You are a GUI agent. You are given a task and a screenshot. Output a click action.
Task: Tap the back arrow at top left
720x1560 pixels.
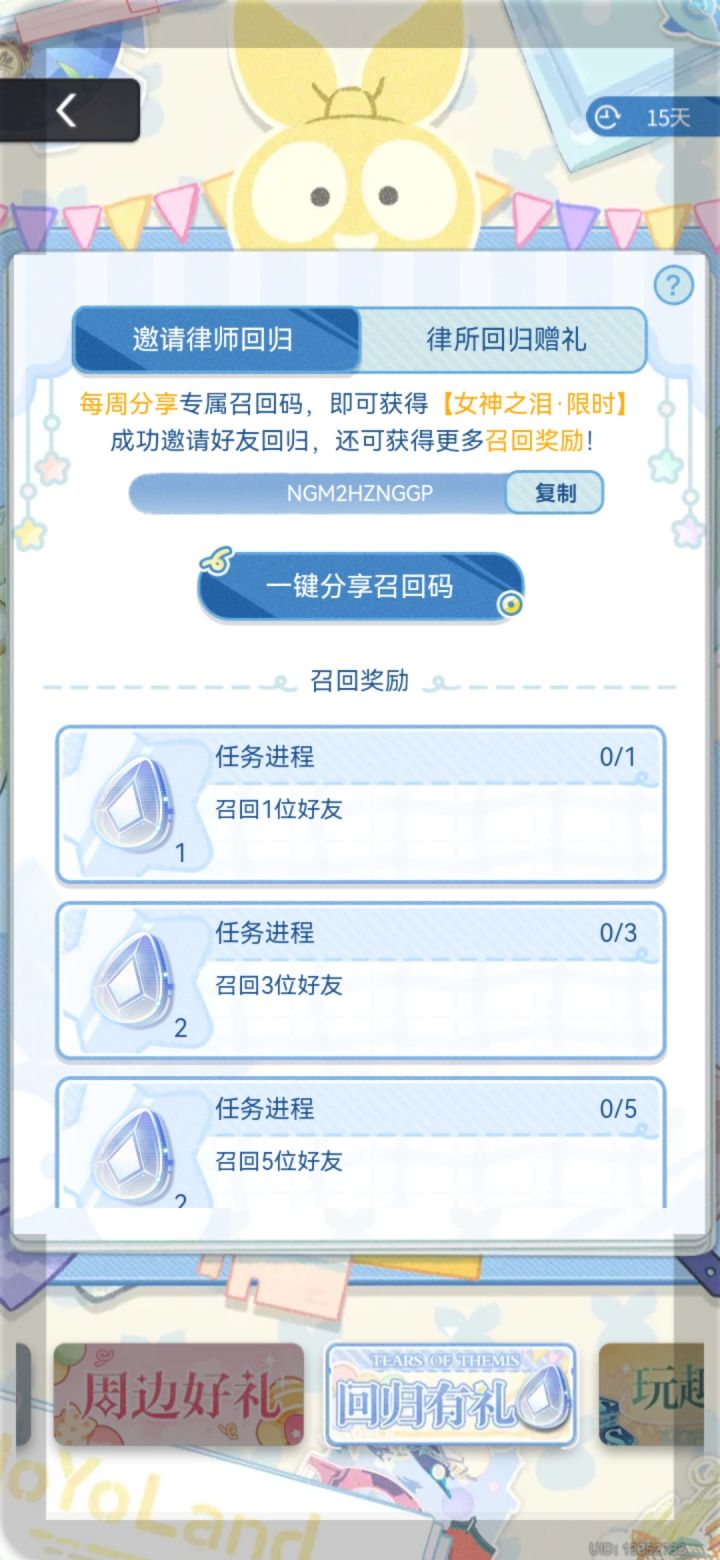67,111
